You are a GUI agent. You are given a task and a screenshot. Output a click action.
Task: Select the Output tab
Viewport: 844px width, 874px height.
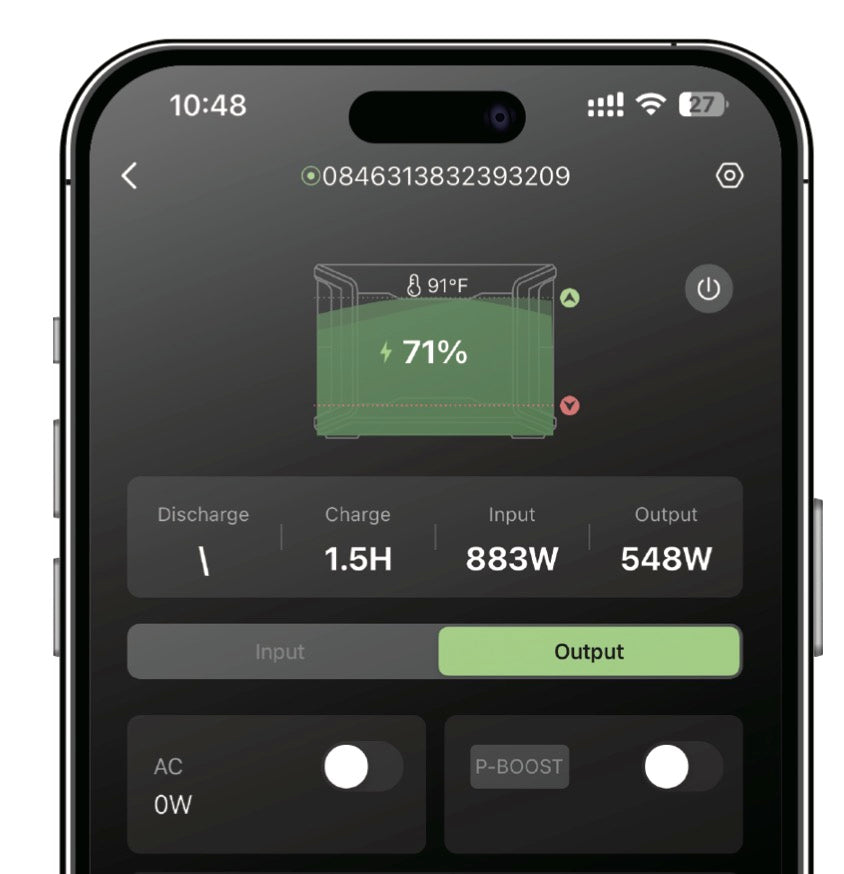(589, 652)
